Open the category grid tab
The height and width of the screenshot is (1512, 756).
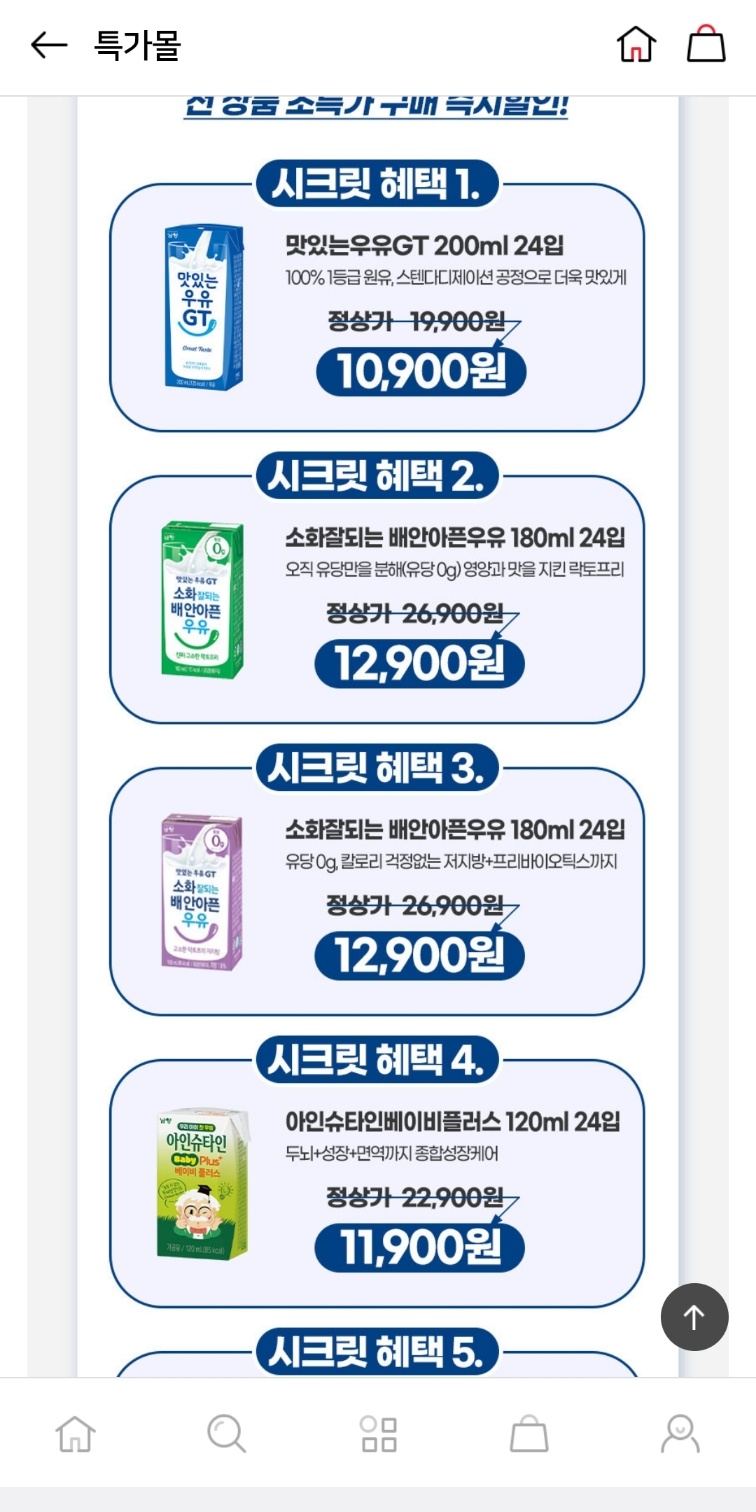point(379,1433)
